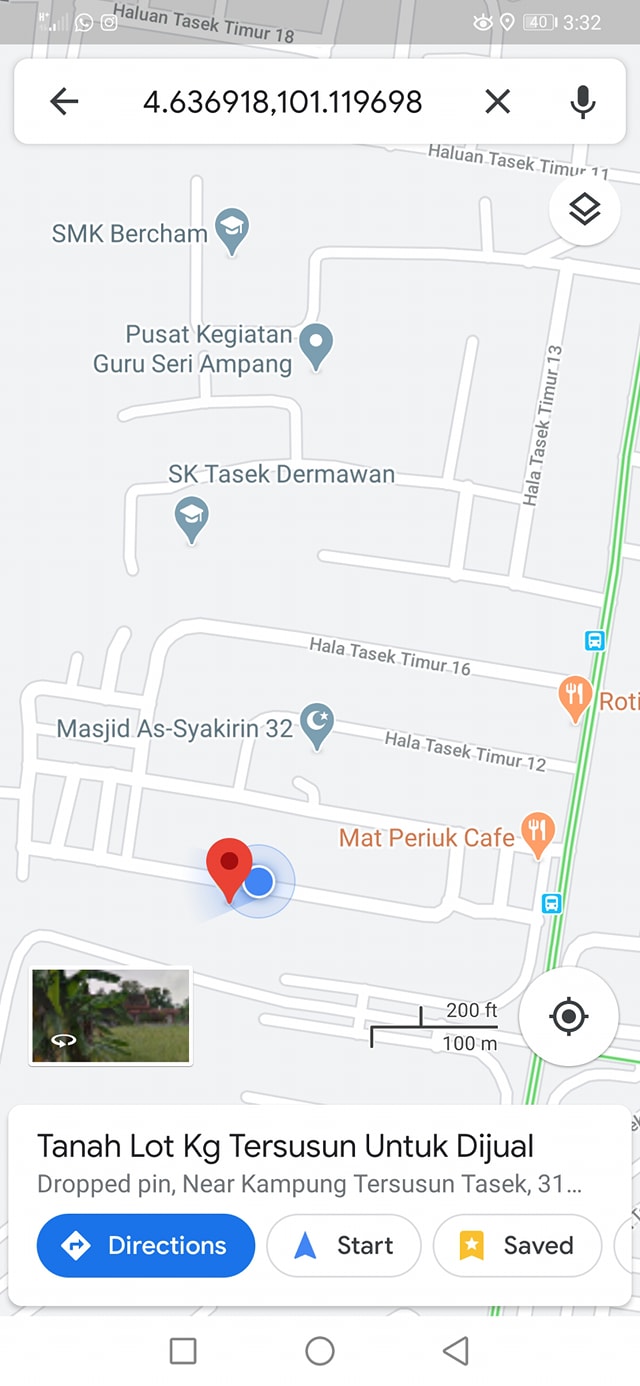Tap the red dropped pin
Image resolution: width=640 pixels, height=1386 pixels.
pos(229,866)
